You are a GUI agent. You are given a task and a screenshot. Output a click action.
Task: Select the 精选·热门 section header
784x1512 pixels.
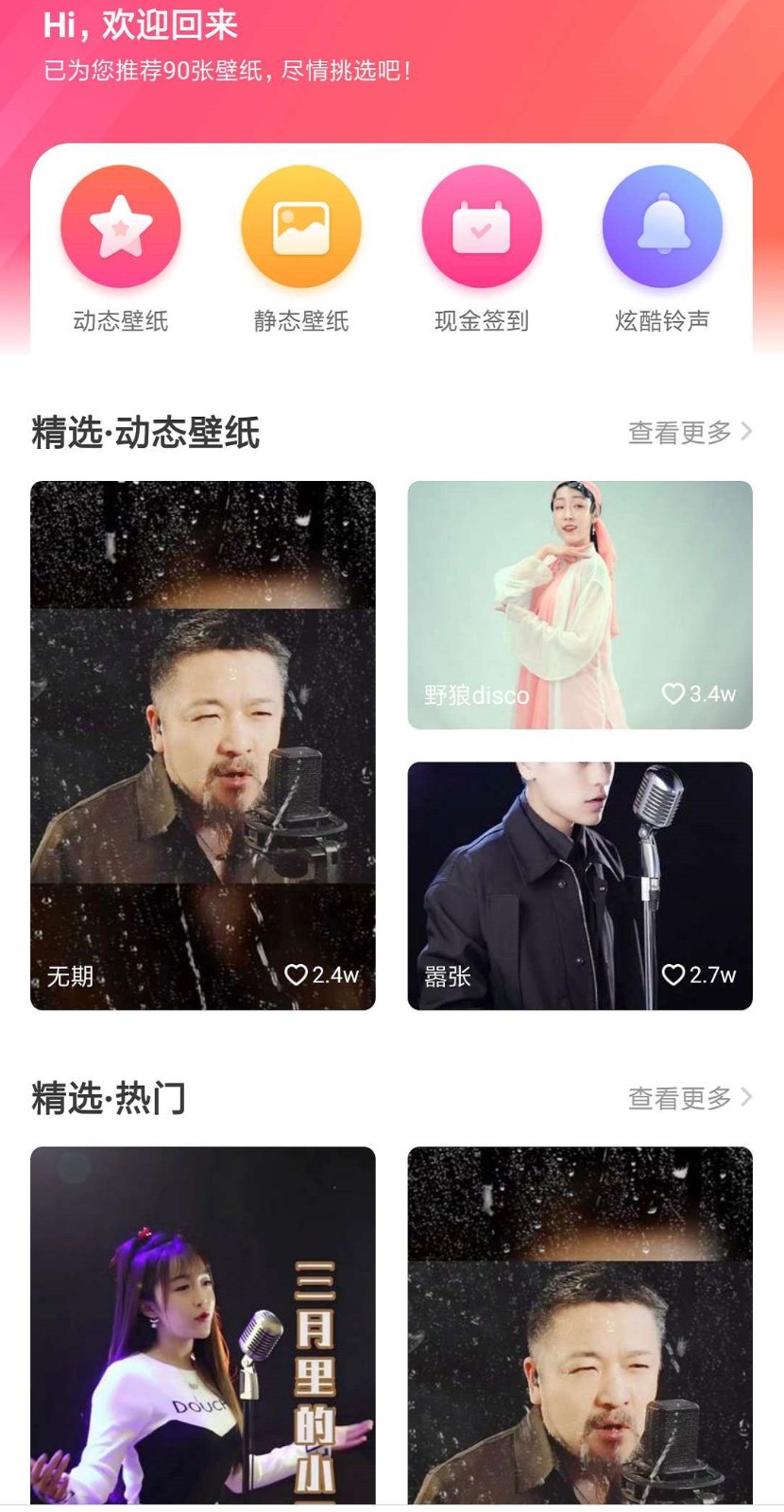click(109, 1098)
